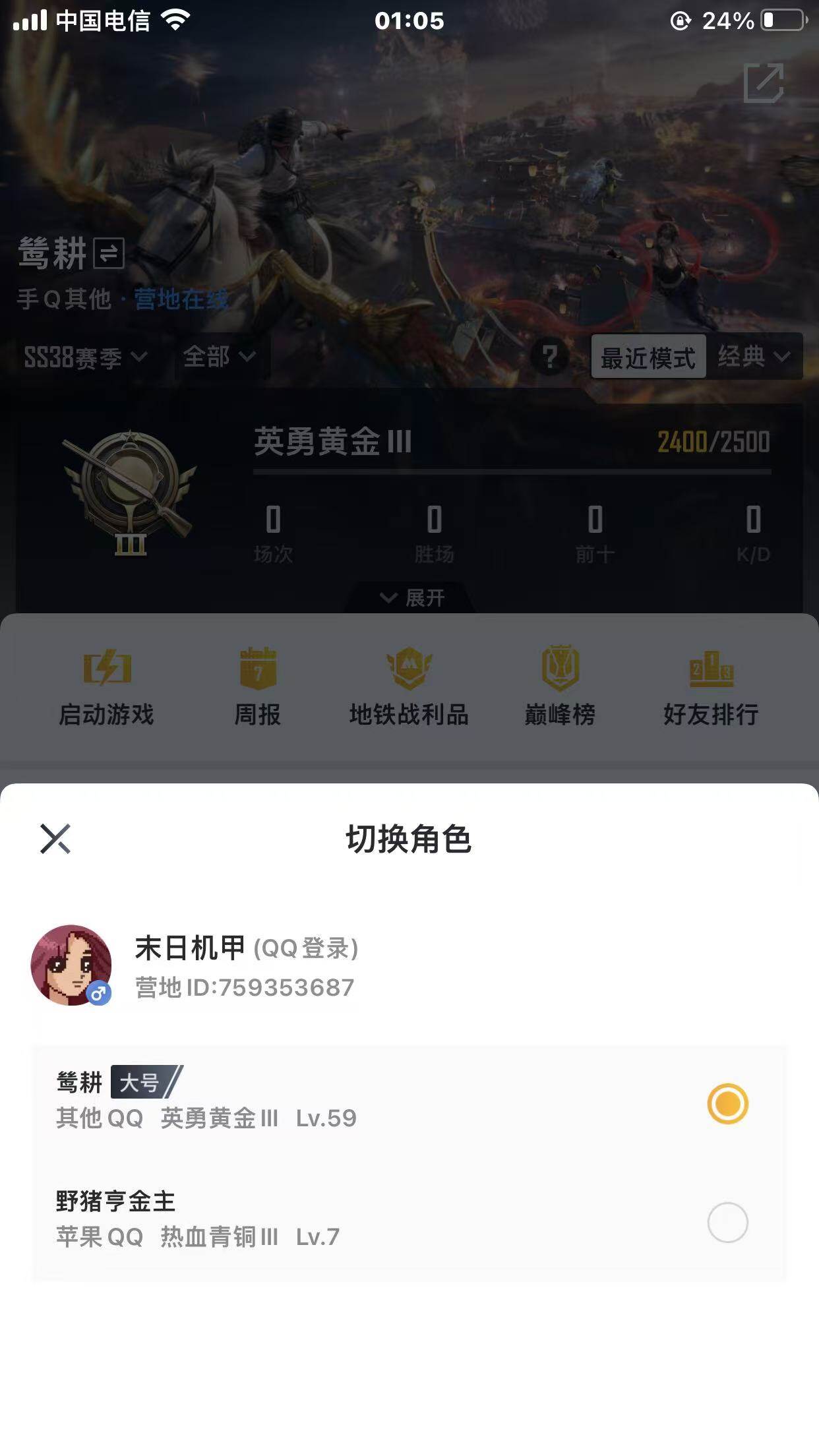The width and height of the screenshot is (819, 1456).
Task: Click the 2400/2500 rank progress bar
Action: (512, 472)
